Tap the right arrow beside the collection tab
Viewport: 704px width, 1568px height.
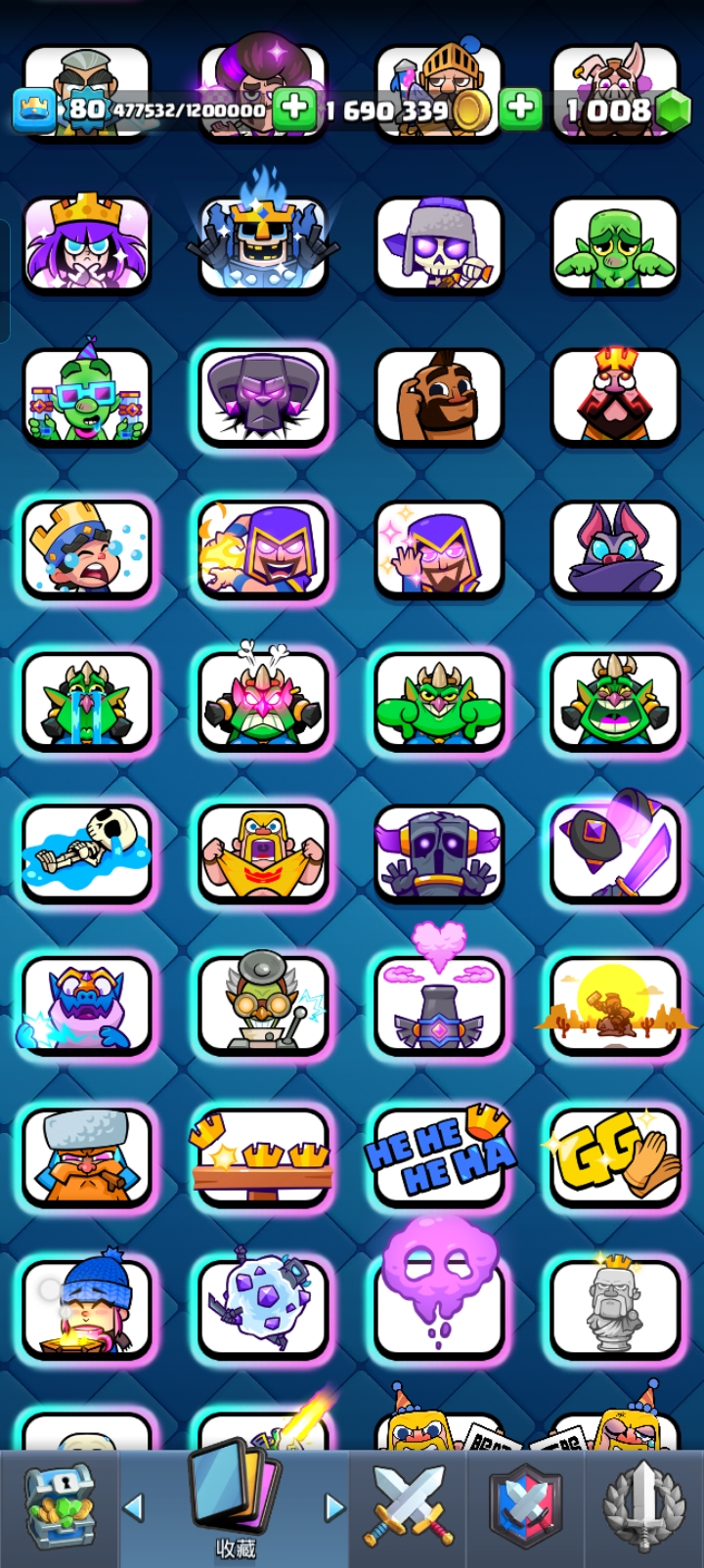334,1507
